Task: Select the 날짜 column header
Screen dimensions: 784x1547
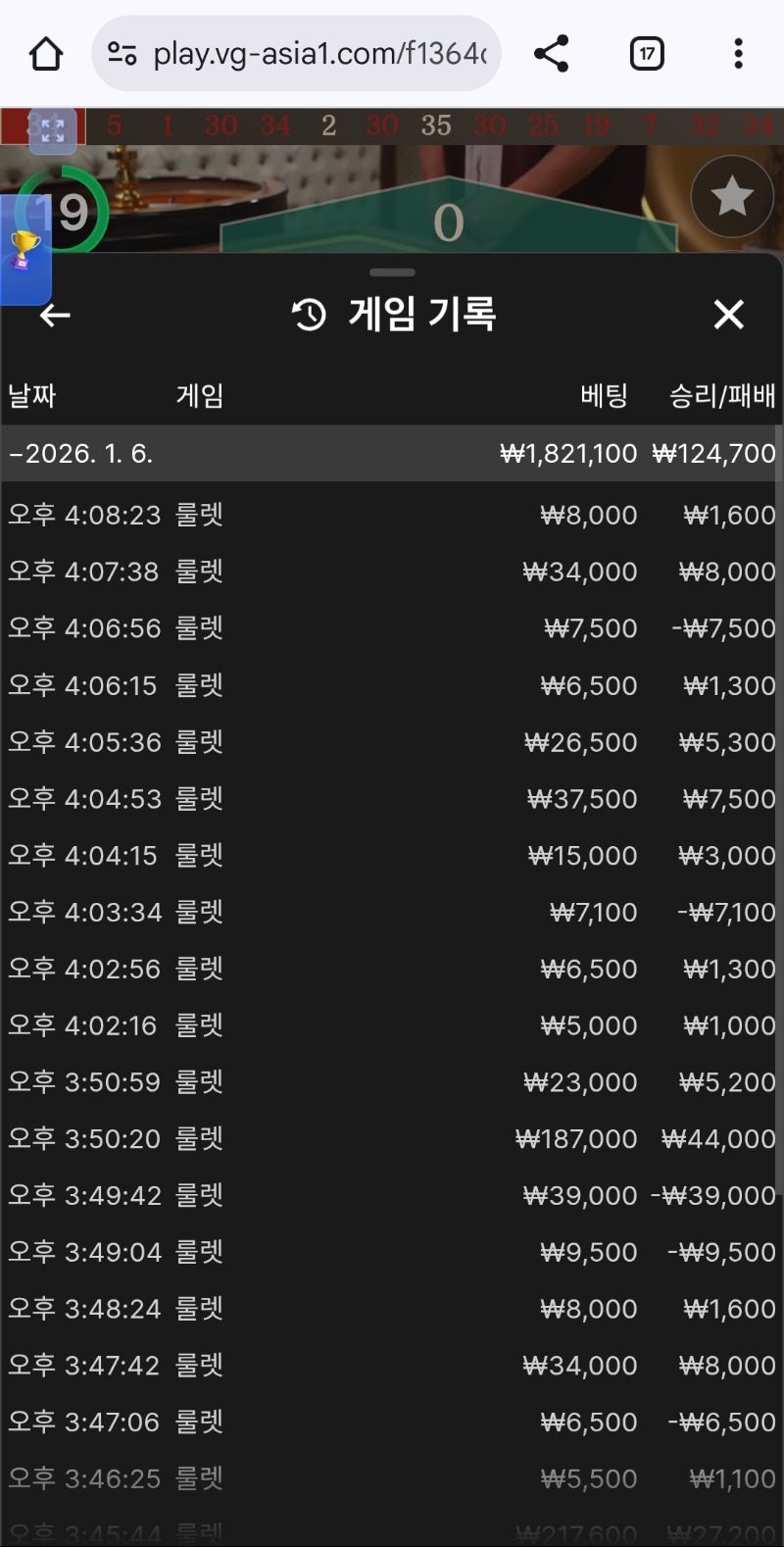Action: pos(33,395)
